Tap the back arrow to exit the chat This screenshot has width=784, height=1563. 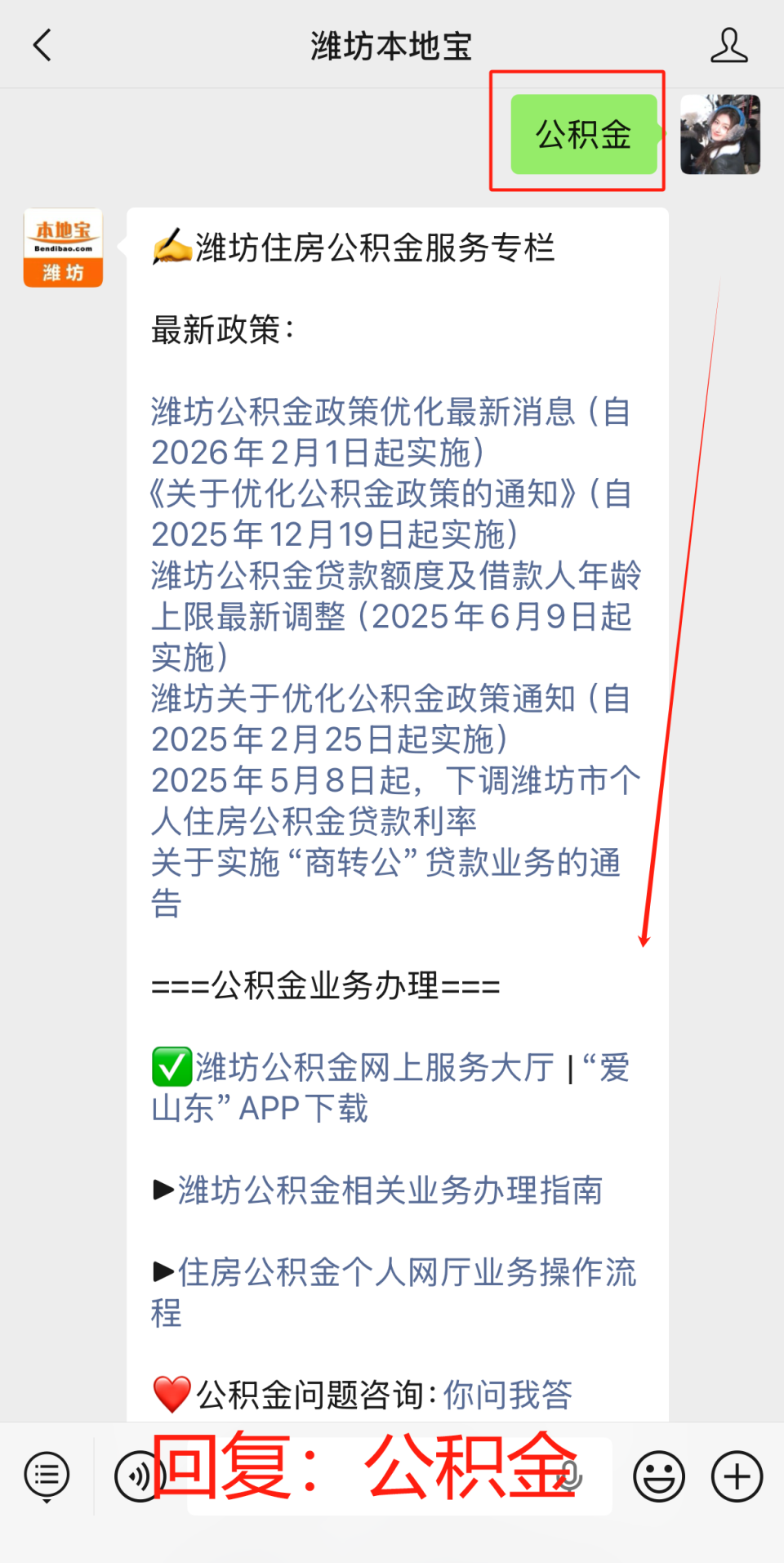click(42, 46)
